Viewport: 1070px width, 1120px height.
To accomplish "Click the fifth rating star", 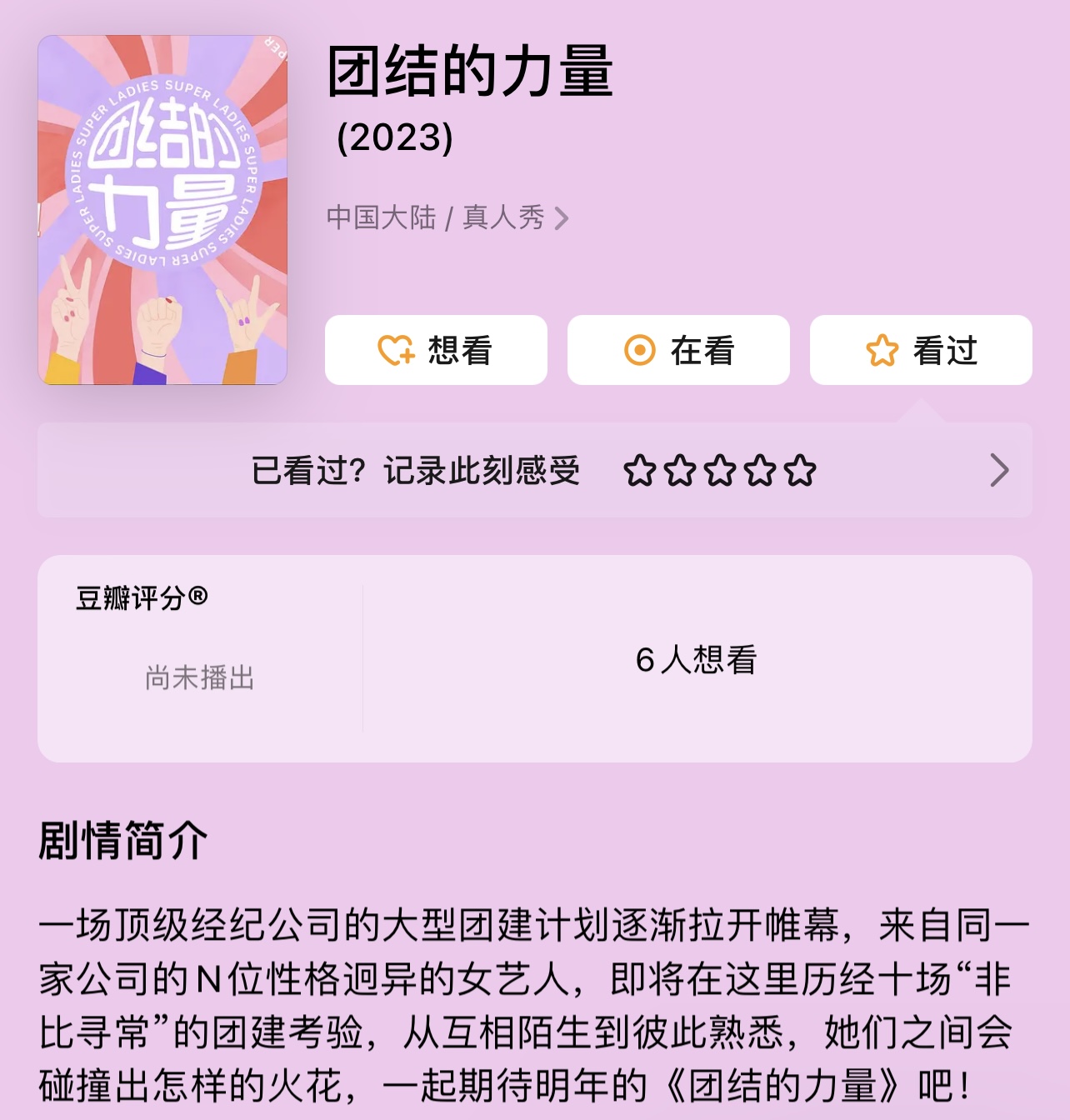I will [x=800, y=471].
